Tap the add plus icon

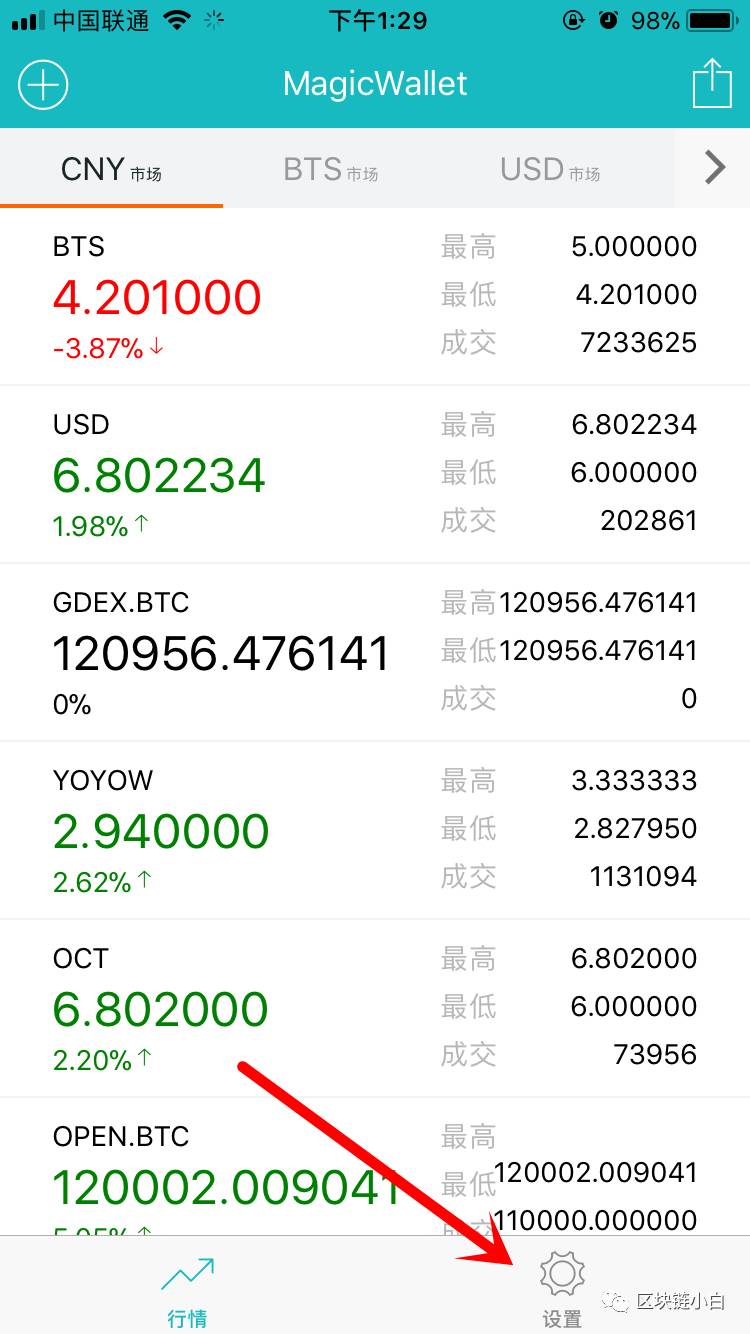pyautogui.click(x=43, y=85)
